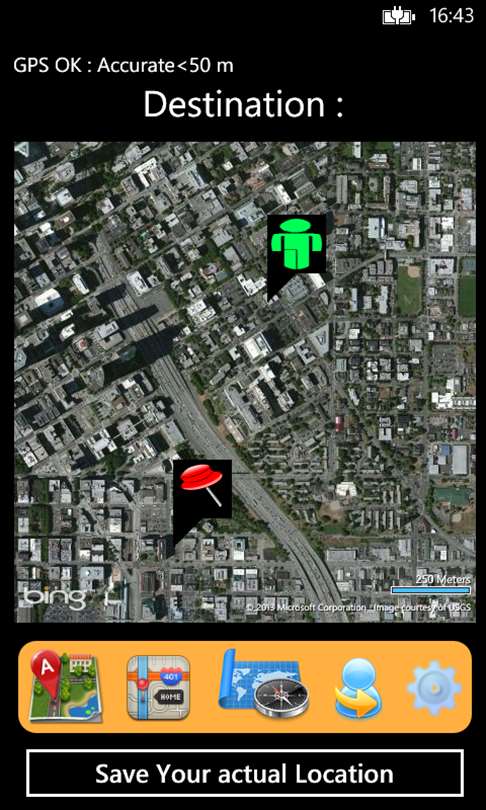Tap the person with arrow share icon
486x810 pixels.
coord(358,689)
